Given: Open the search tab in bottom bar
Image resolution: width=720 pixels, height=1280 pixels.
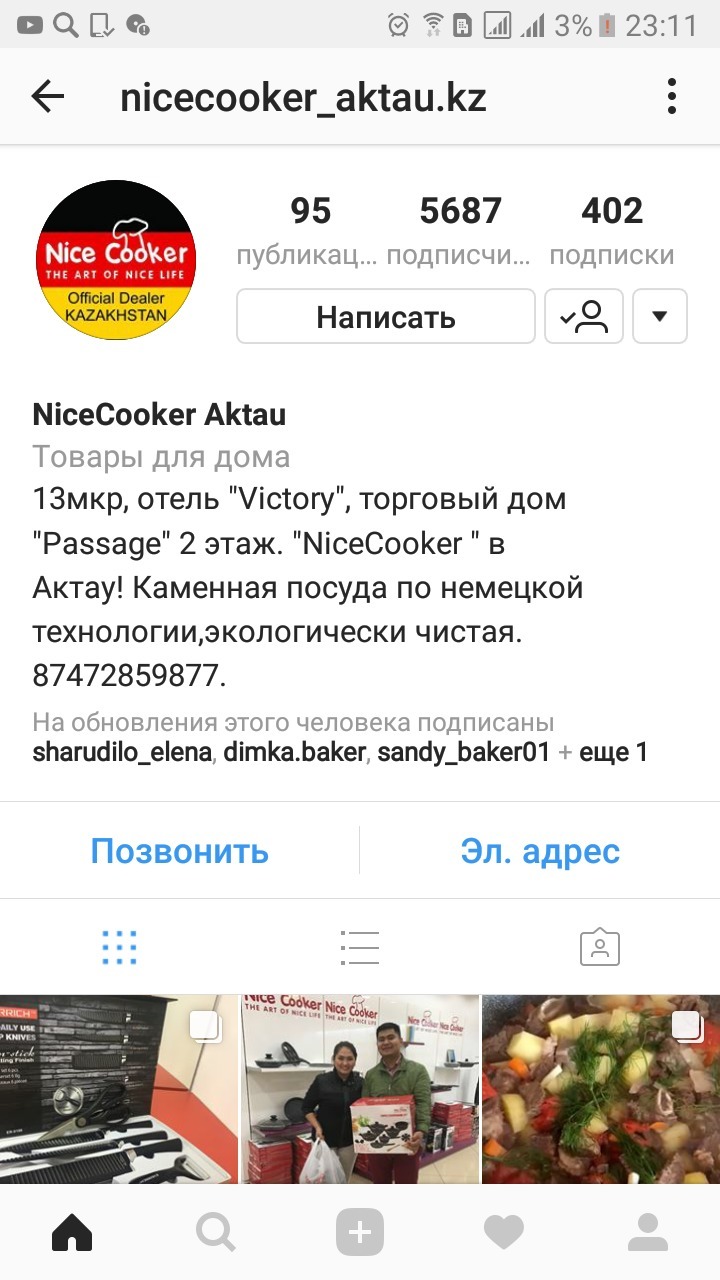Looking at the screenshot, I should (x=215, y=1232).
